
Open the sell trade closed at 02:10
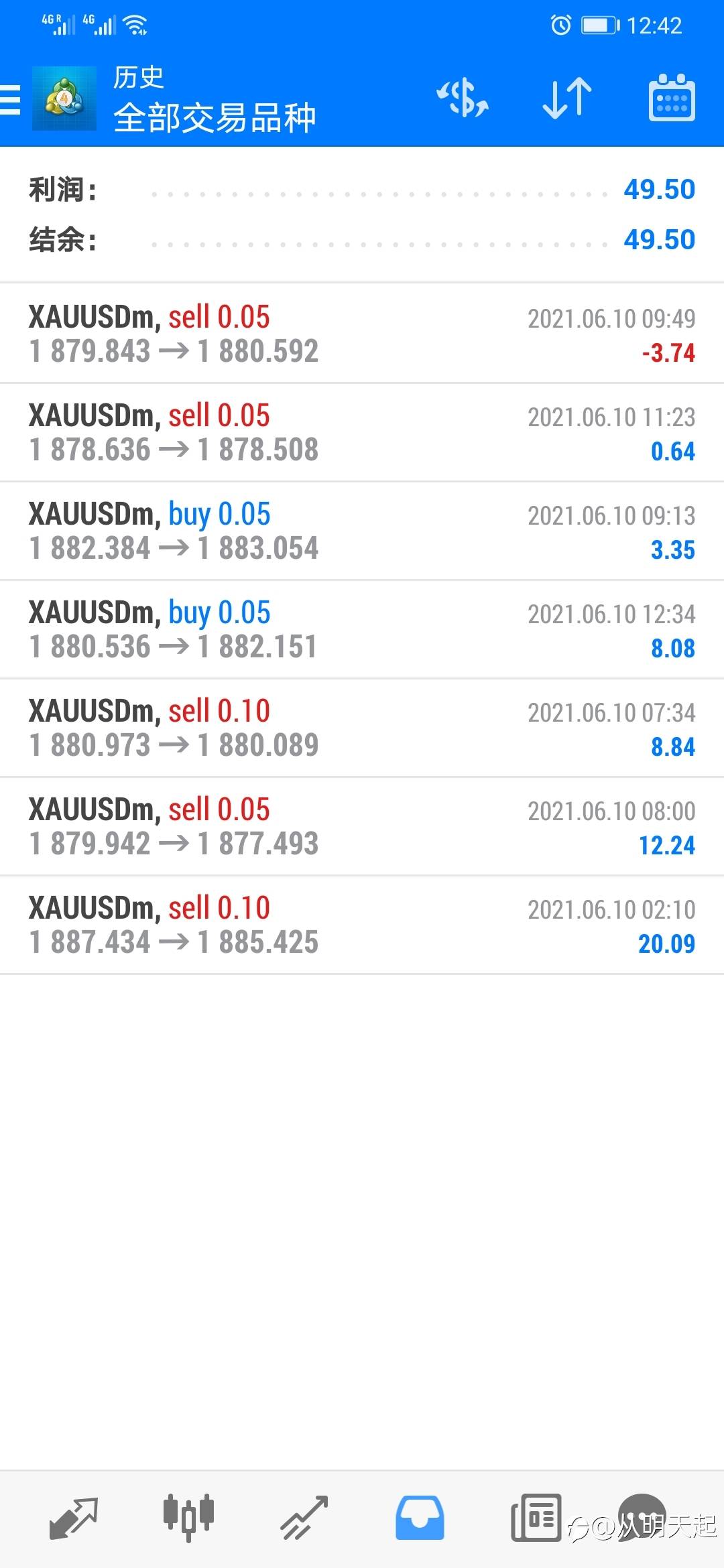pos(362,925)
